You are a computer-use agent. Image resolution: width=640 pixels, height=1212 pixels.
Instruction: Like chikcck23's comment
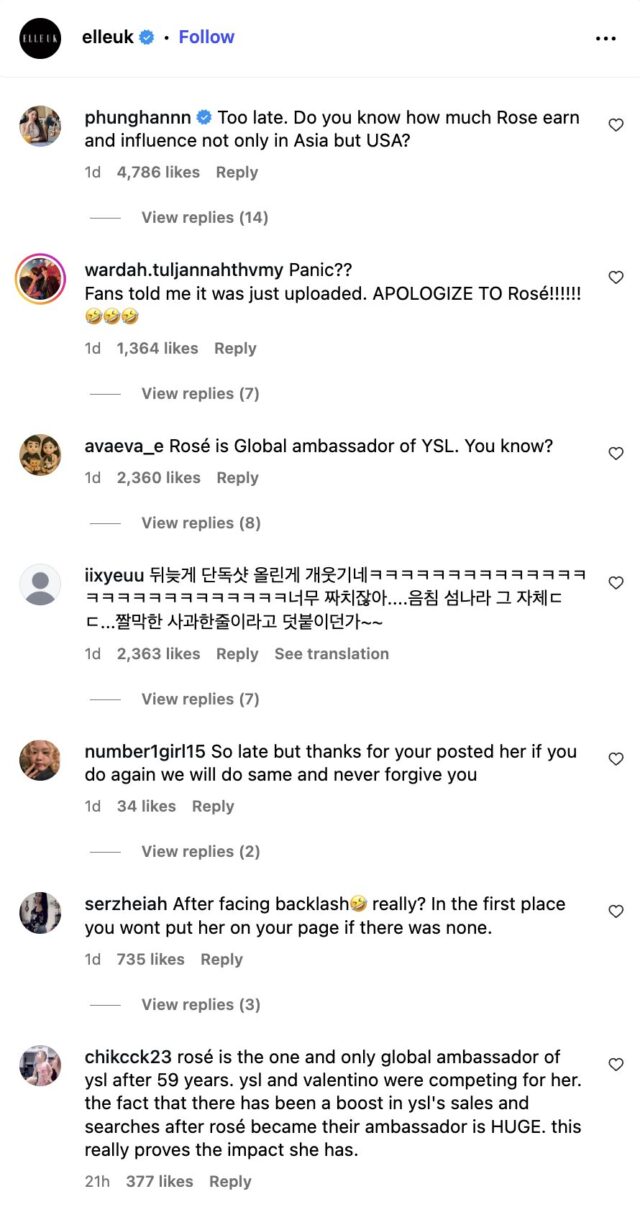pyautogui.click(x=616, y=1064)
